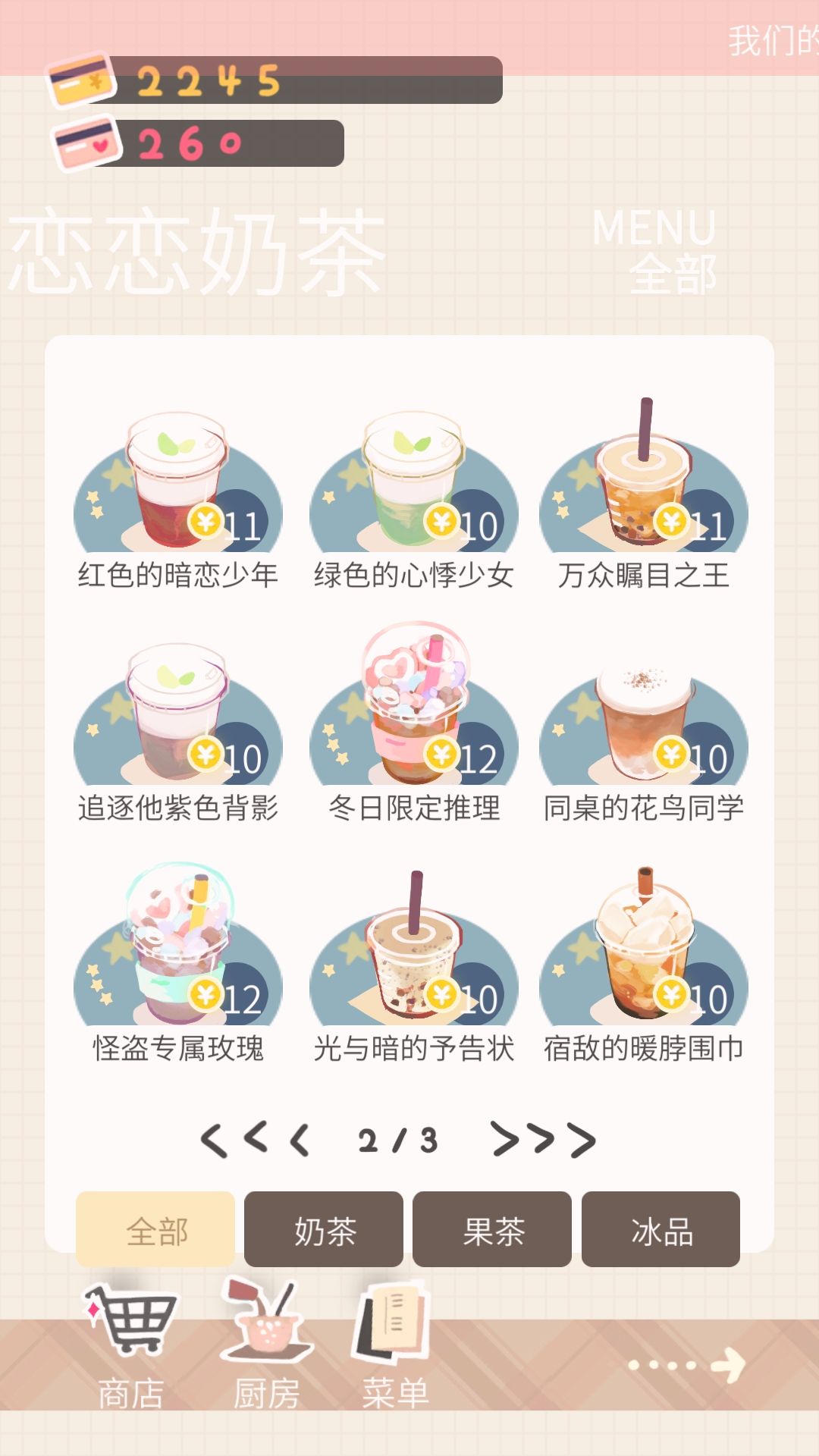The width and height of the screenshot is (819, 1456).
Task: Switch on the 冰品 ice drinks filter
Action: [661, 1228]
